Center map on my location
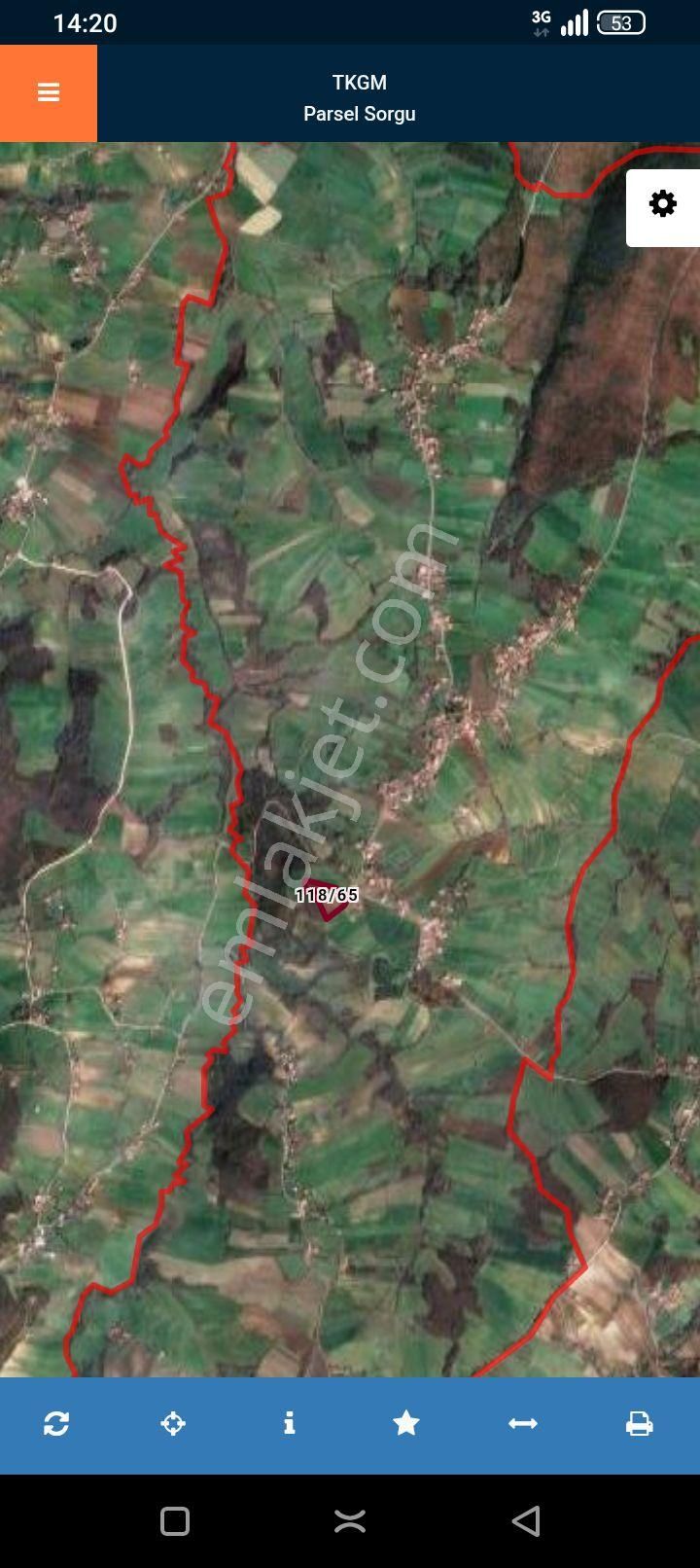 click(173, 1423)
